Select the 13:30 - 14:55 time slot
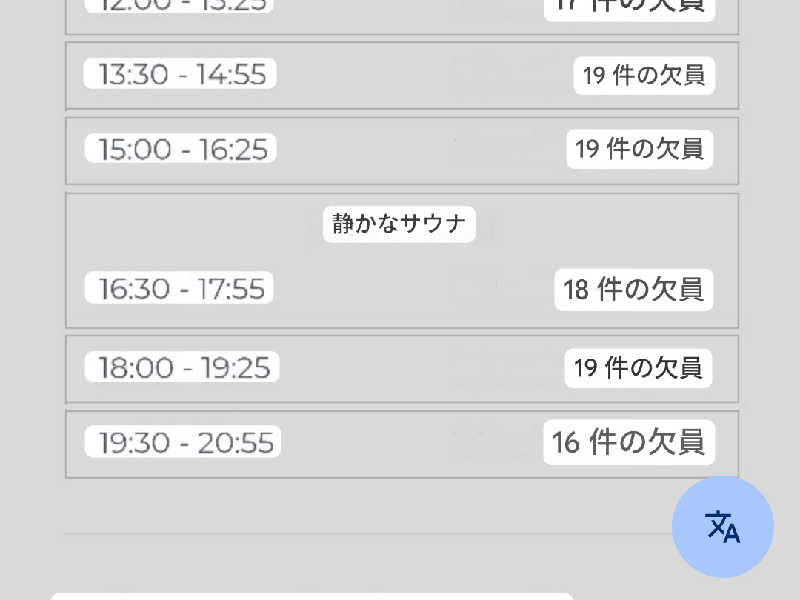Image resolution: width=800 pixels, height=600 pixels. tap(402, 75)
